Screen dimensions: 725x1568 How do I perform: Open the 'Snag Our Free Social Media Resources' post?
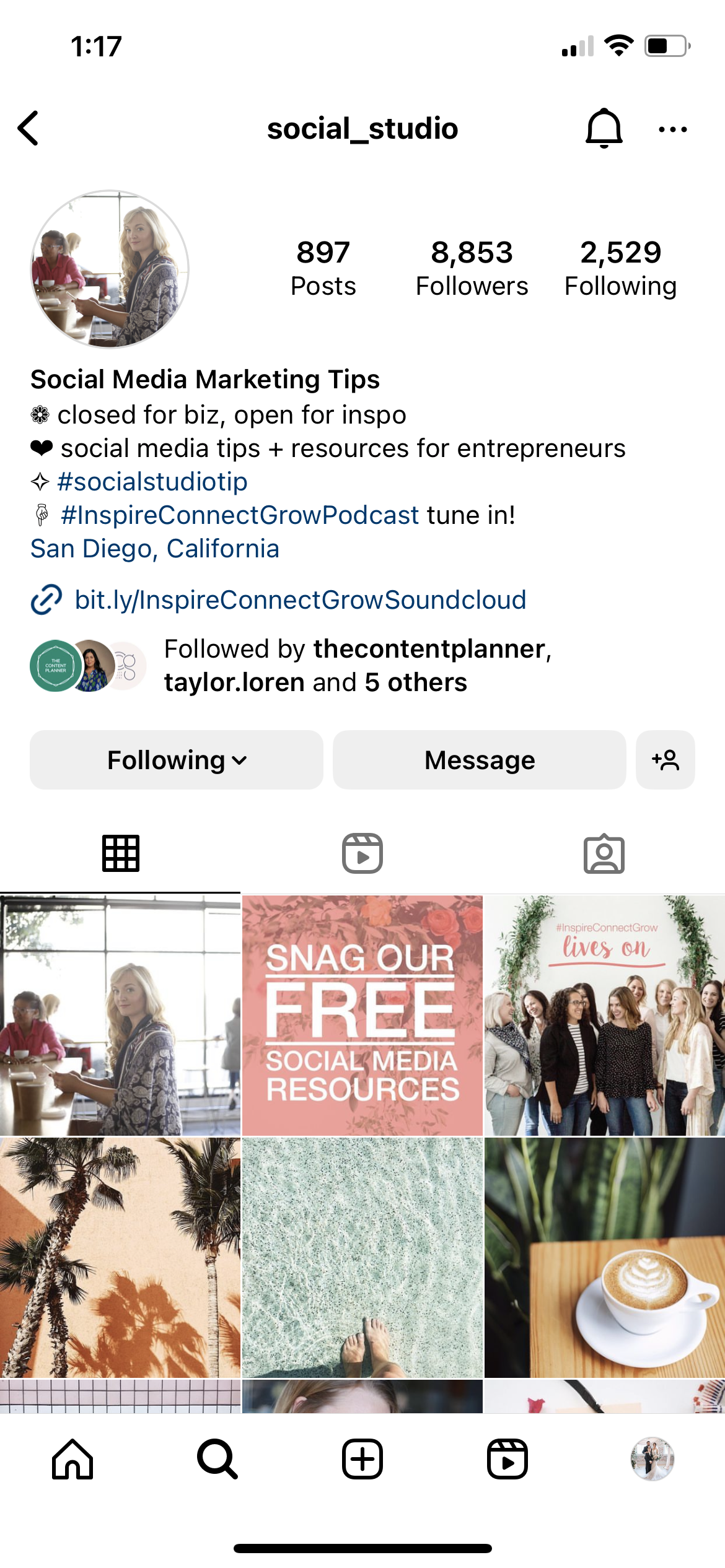click(x=362, y=1016)
